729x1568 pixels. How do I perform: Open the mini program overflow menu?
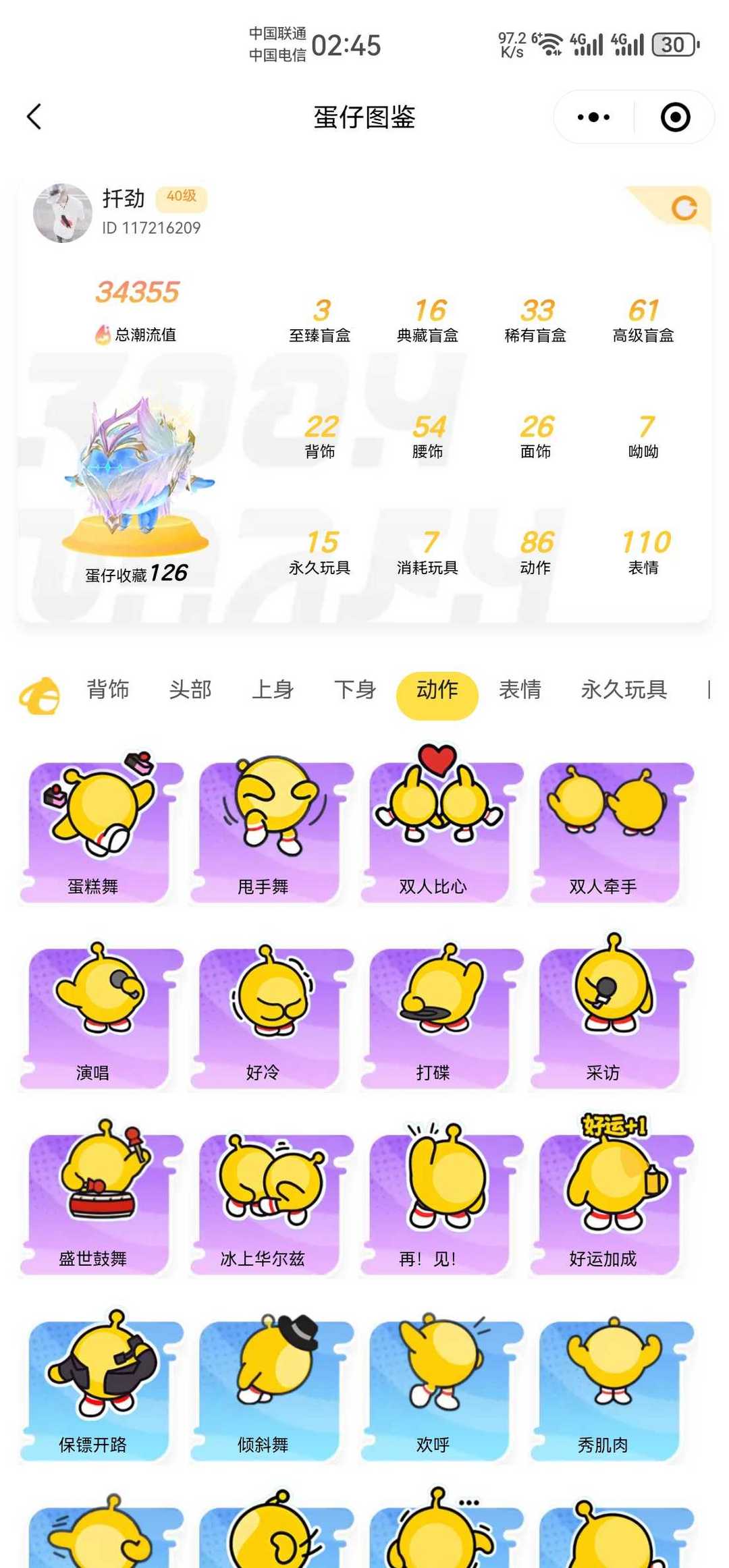pos(594,117)
